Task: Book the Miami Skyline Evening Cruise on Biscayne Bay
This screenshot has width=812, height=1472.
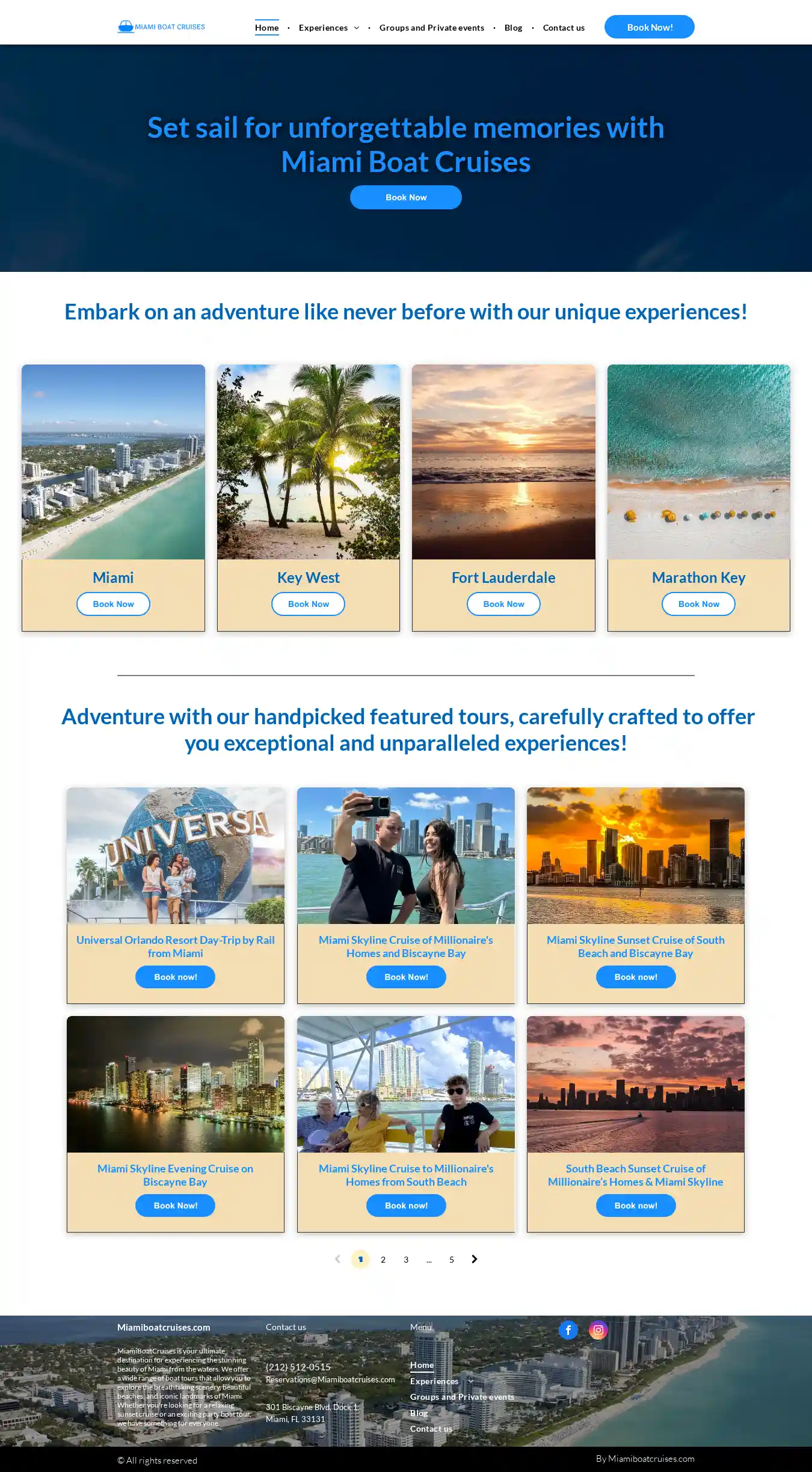Action: tap(175, 1206)
